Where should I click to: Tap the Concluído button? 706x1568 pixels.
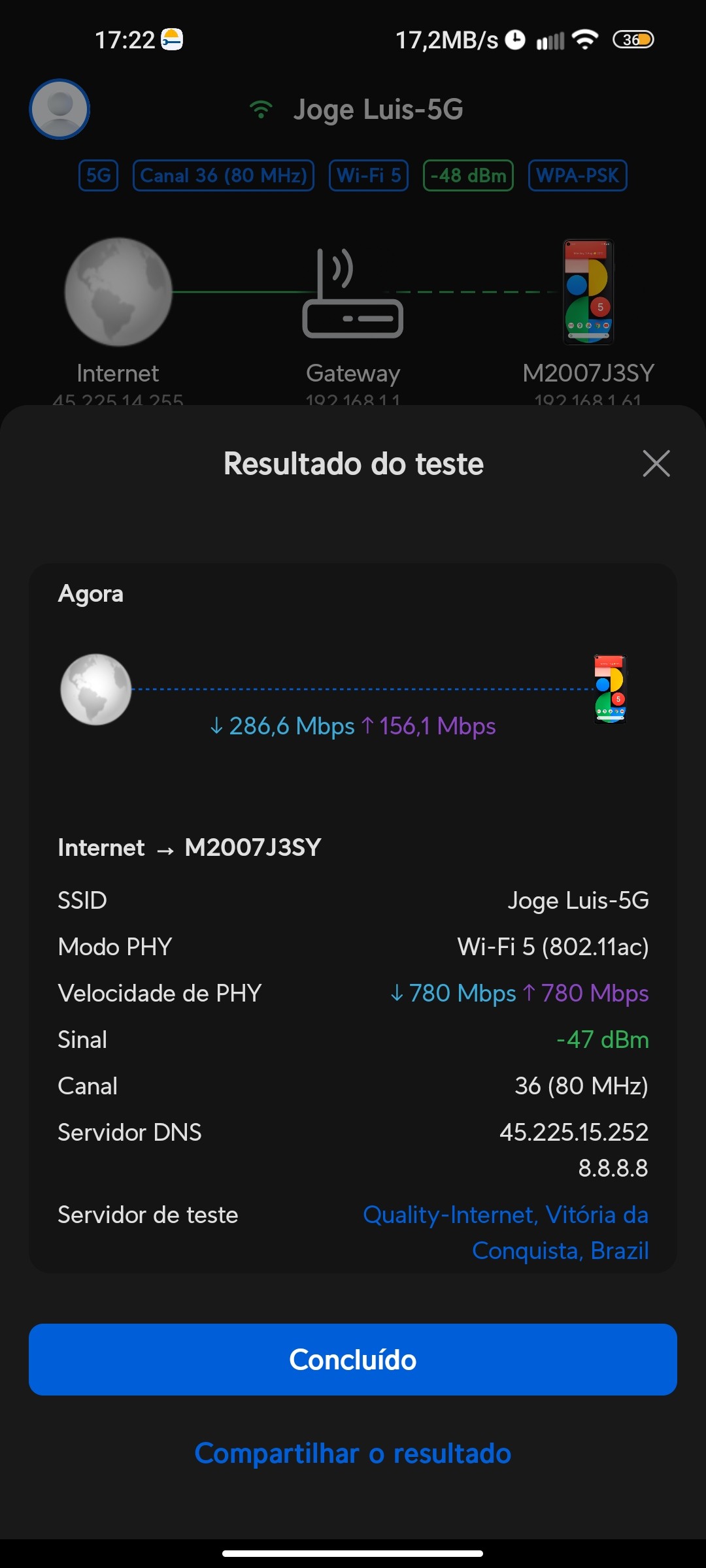click(x=353, y=1360)
